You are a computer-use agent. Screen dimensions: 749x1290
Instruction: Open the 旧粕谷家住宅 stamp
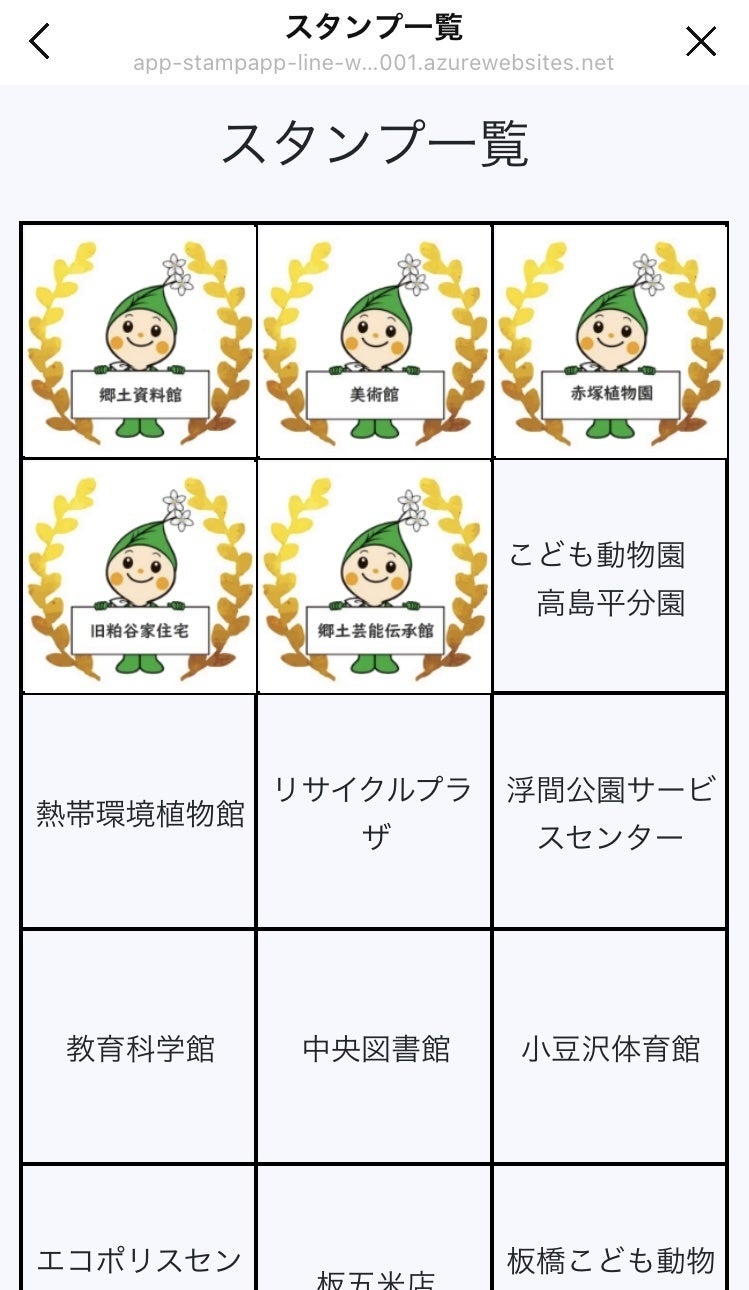coord(139,577)
